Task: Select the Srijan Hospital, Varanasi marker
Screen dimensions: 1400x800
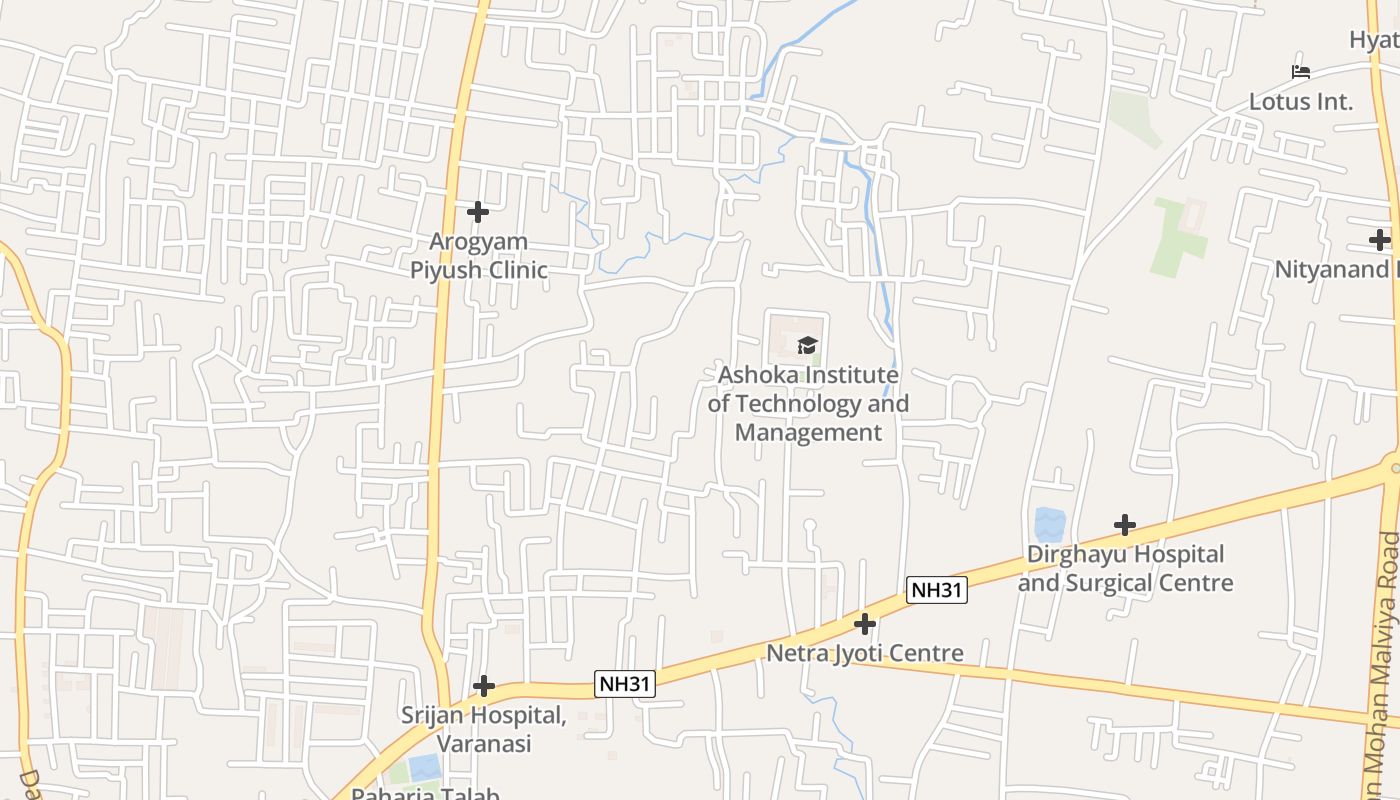Action: (484, 686)
